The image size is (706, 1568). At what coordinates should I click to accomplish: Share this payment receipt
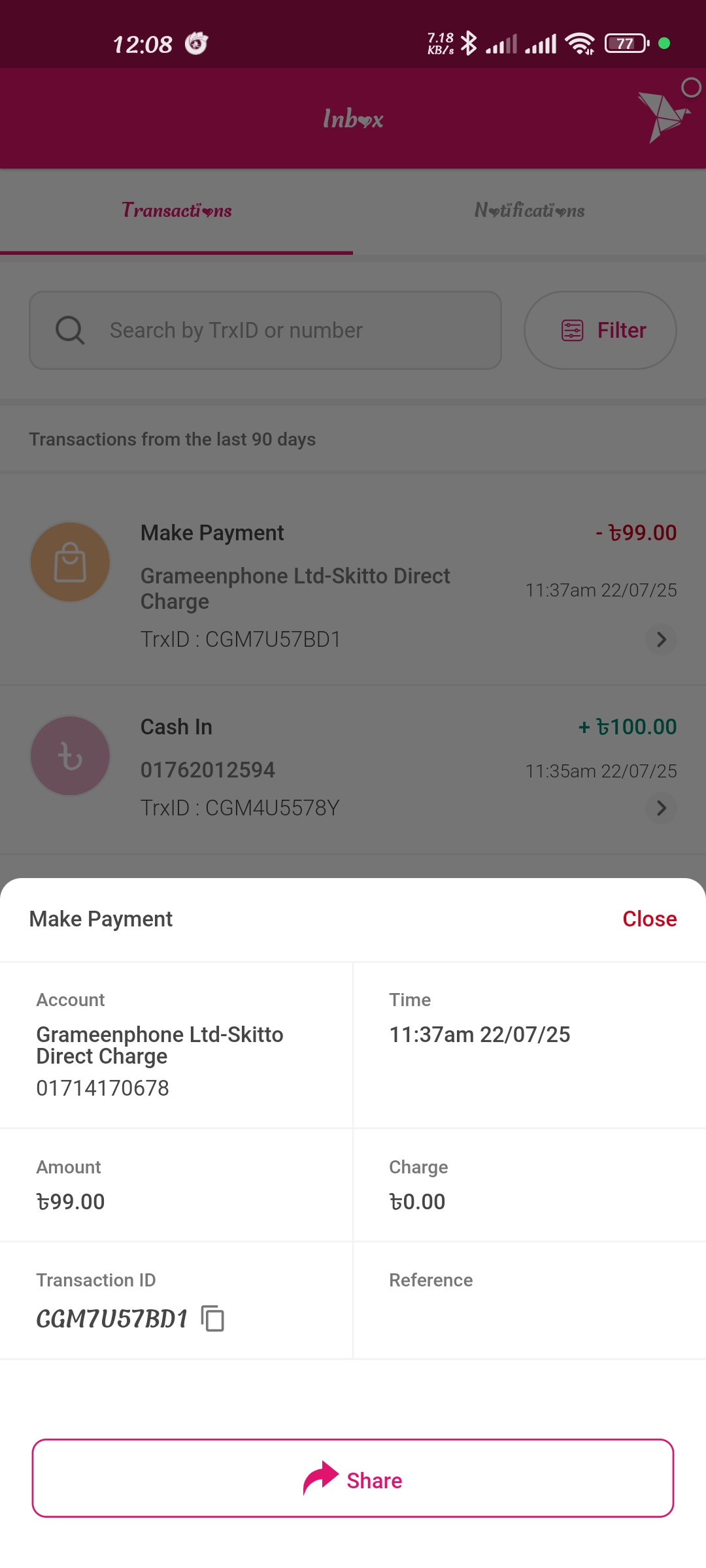[353, 1478]
